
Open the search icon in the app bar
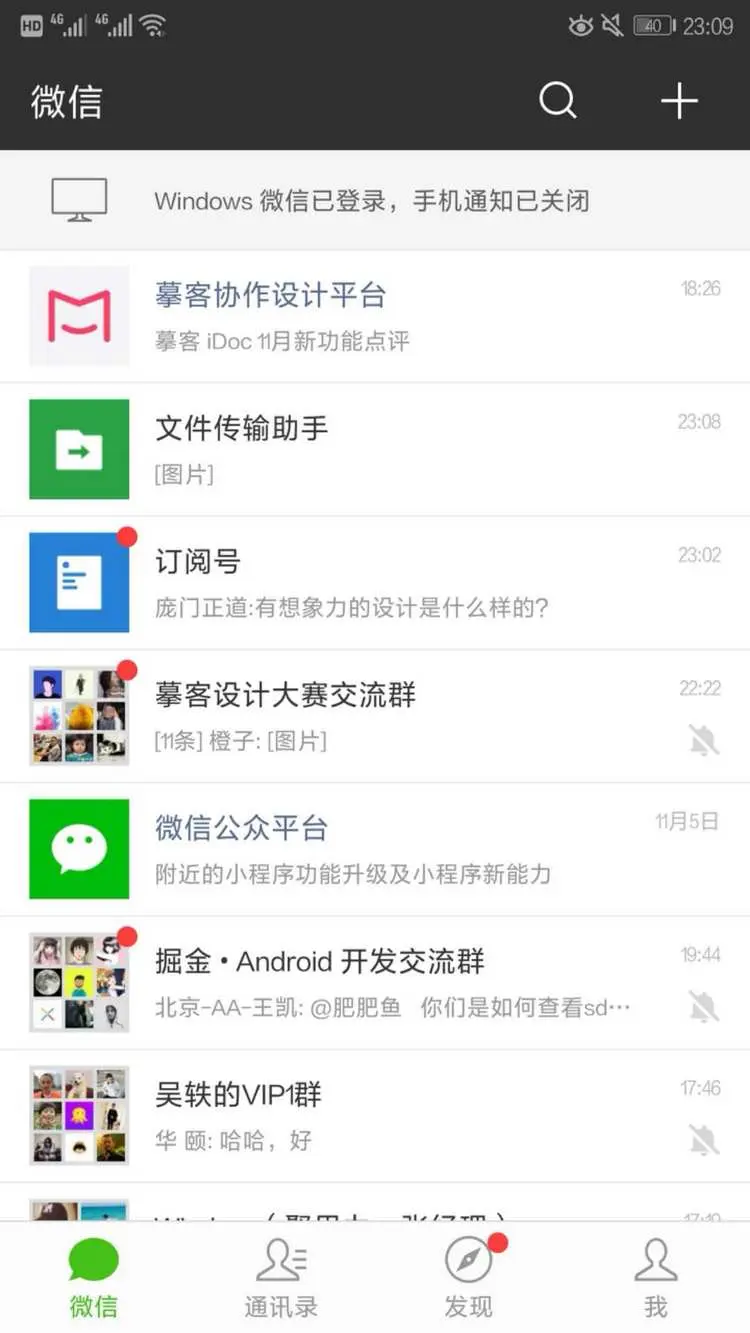(x=558, y=101)
